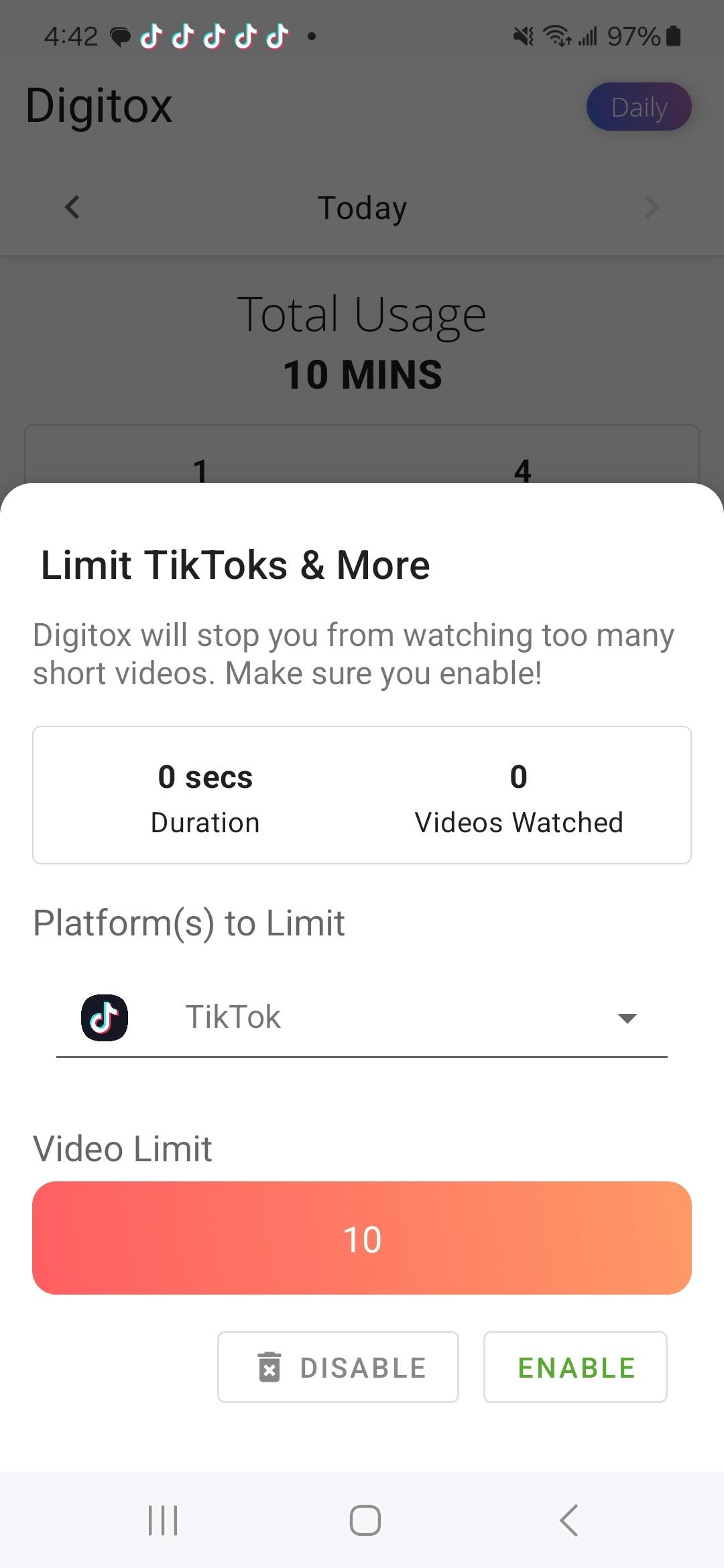Change the video limit value of 10

click(x=362, y=1238)
